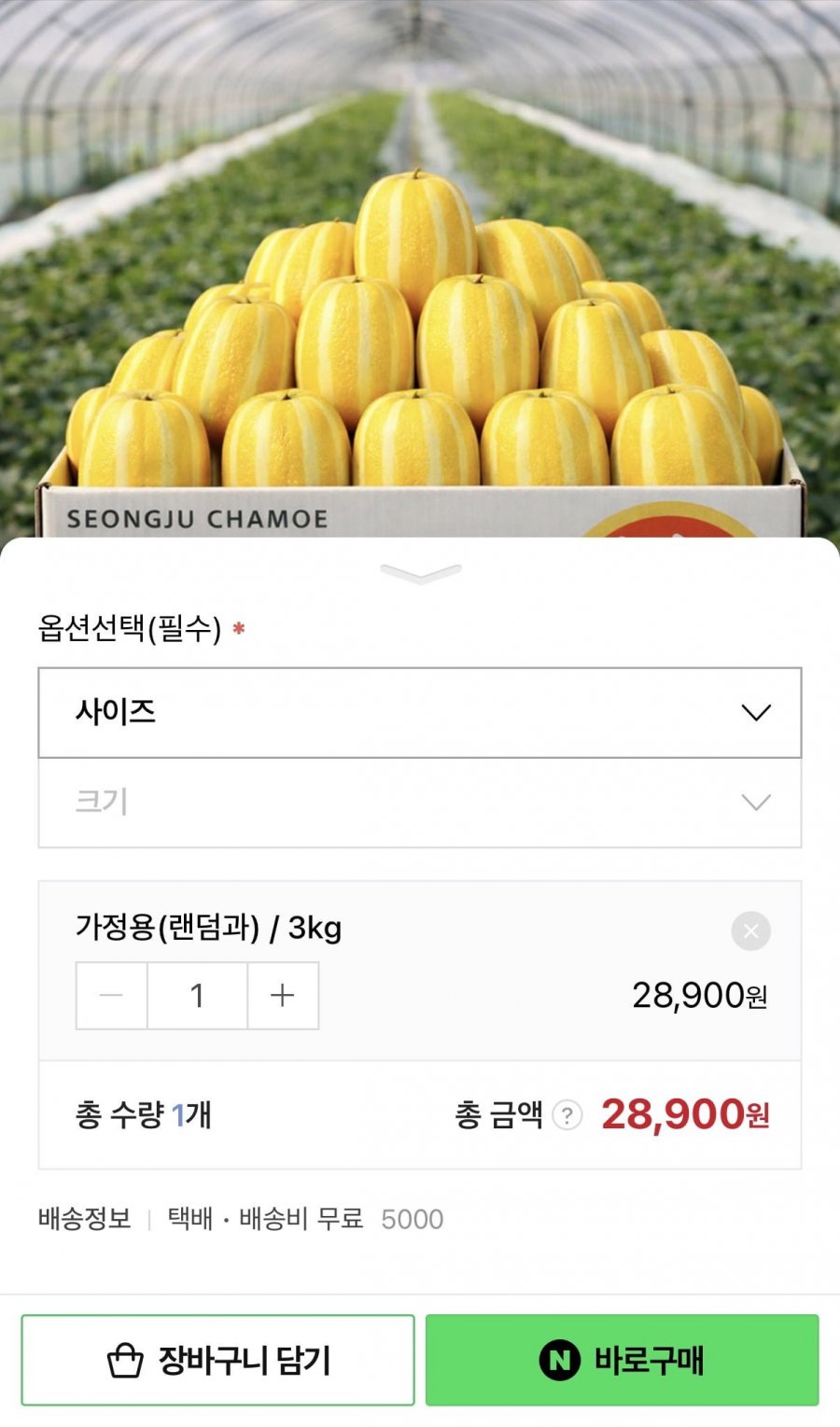Viewport: 840px width, 1427px height.
Task: Collapse the option sheet with the down chevron
Action: [420, 573]
